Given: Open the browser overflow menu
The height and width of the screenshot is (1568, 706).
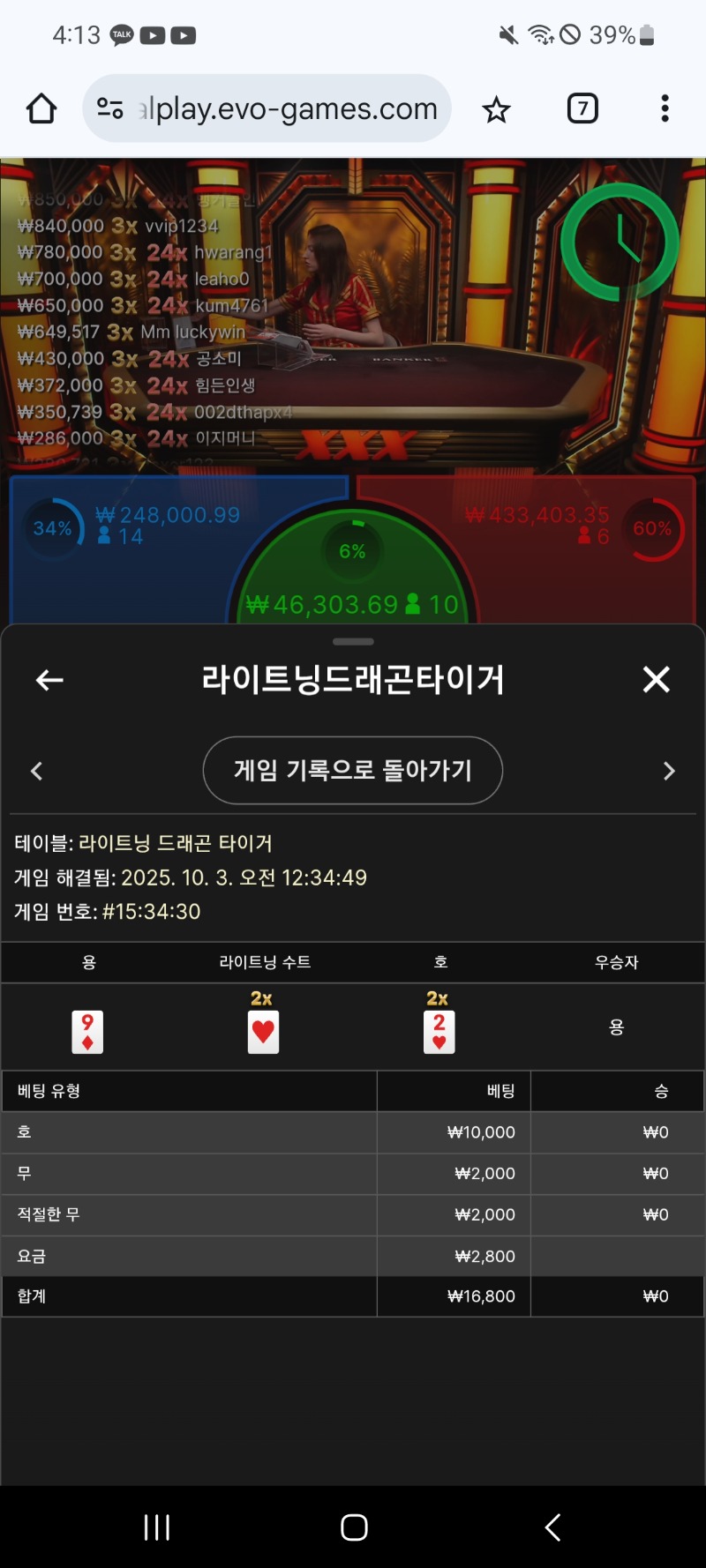Looking at the screenshot, I should coord(665,109).
